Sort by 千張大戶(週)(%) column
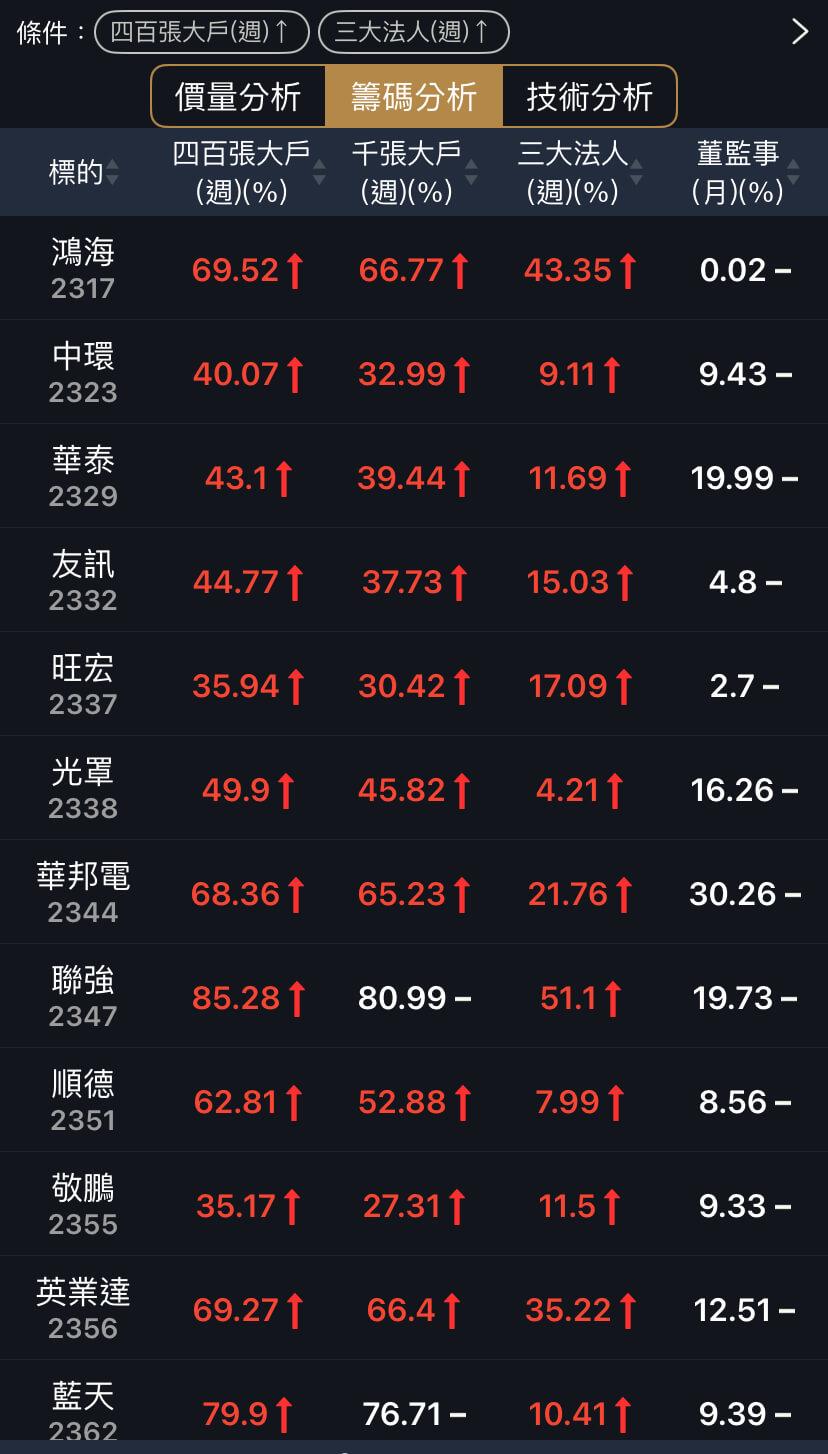The width and height of the screenshot is (828, 1454). tap(414, 172)
